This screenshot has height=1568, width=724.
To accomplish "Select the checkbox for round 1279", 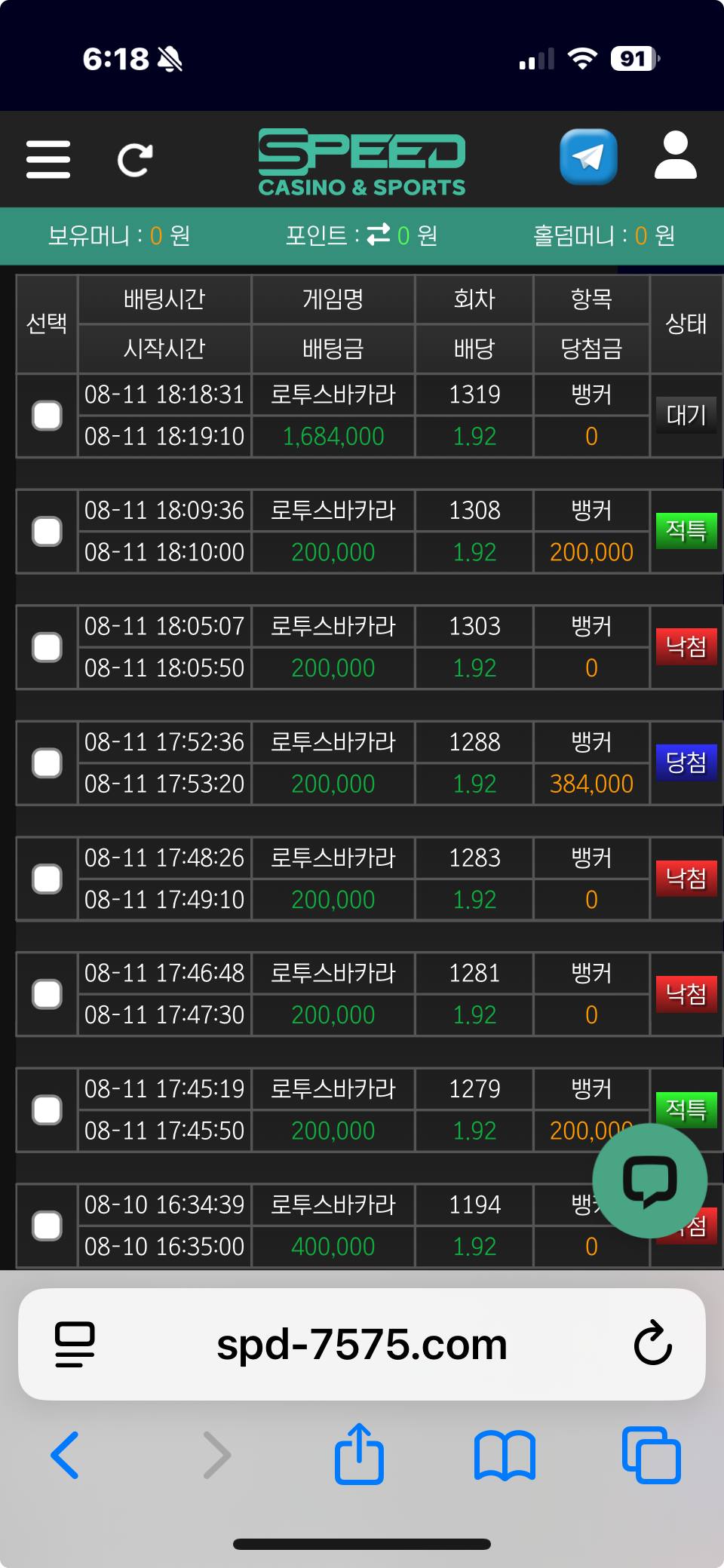I will pos(47,1110).
